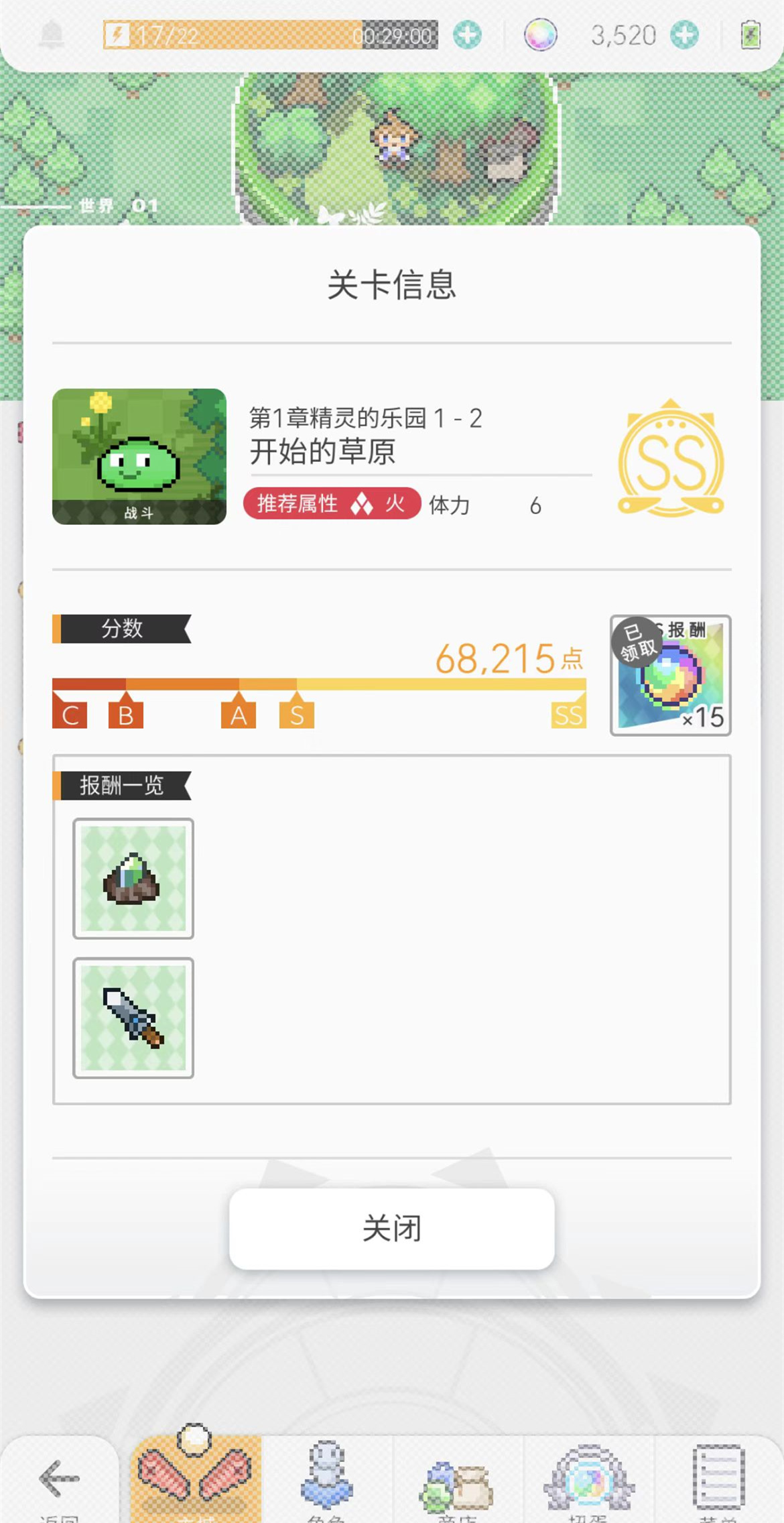The width and height of the screenshot is (784, 1523).
Task: Open the menu list tab
Action: tap(718, 1479)
